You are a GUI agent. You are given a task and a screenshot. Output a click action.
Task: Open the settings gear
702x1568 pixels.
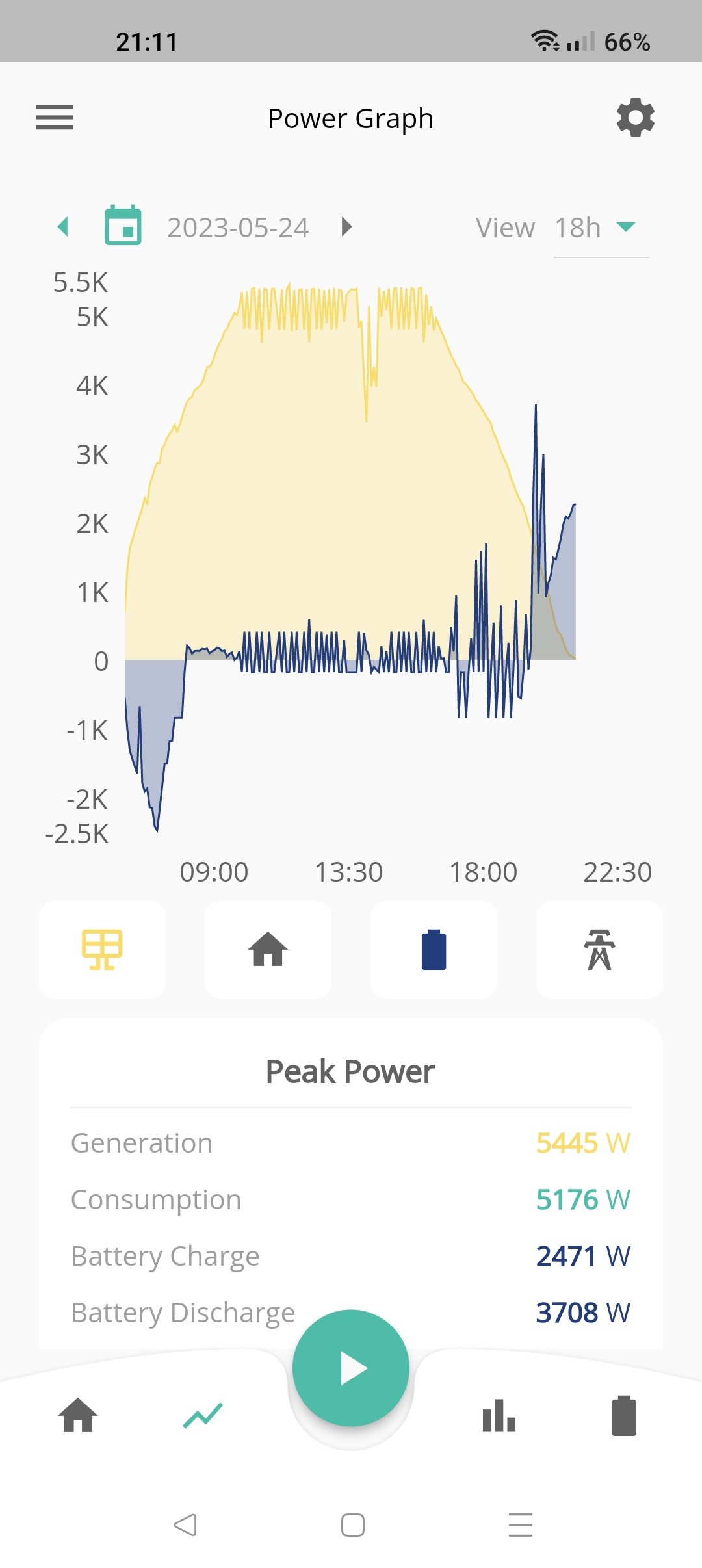click(x=635, y=118)
